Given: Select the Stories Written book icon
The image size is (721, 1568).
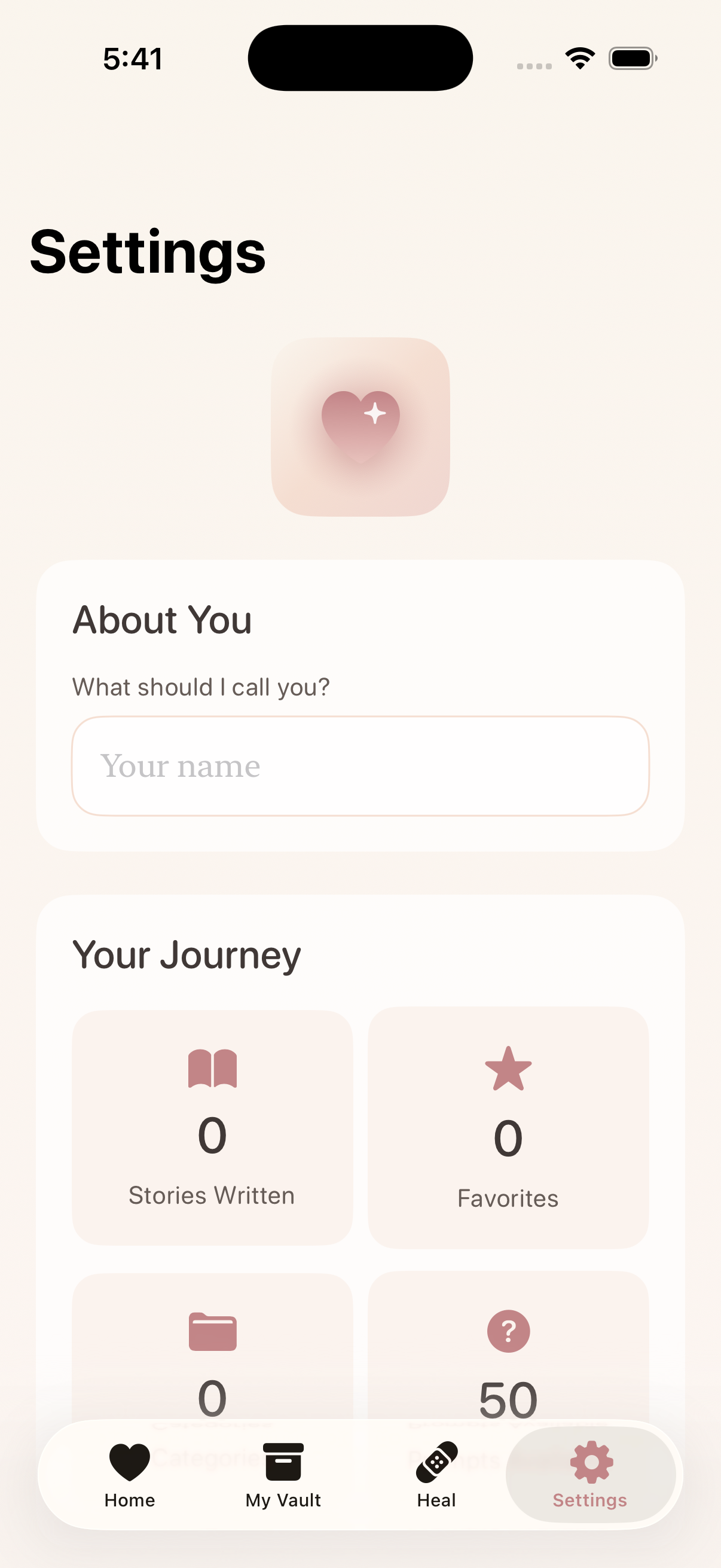Looking at the screenshot, I should tap(212, 1069).
